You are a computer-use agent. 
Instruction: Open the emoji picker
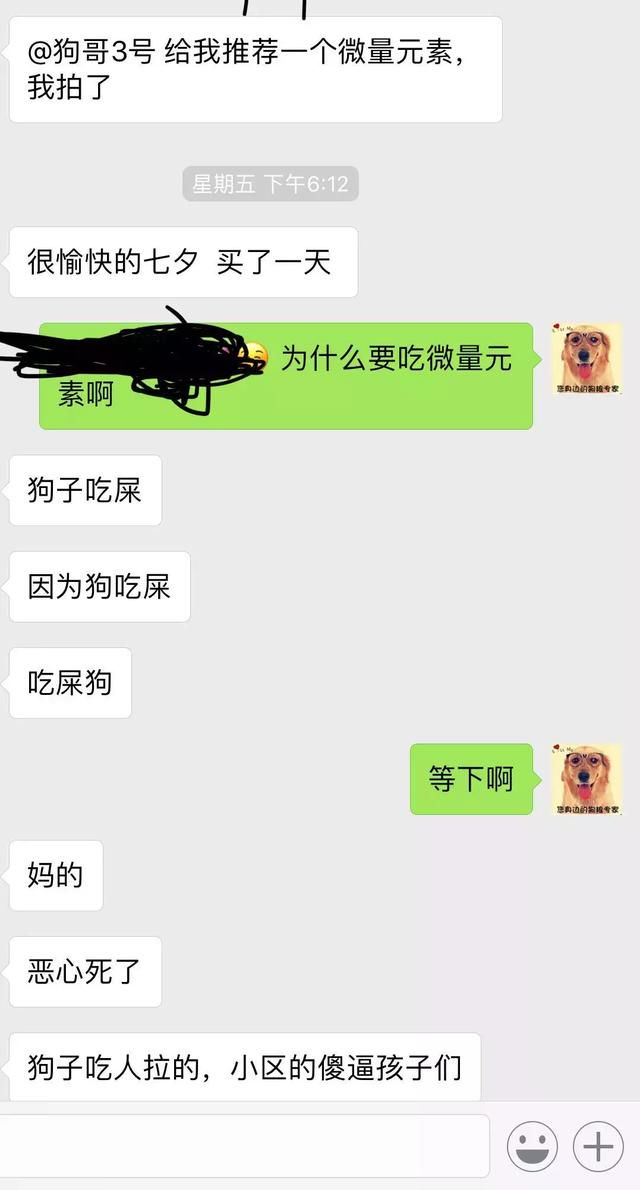click(532, 1146)
